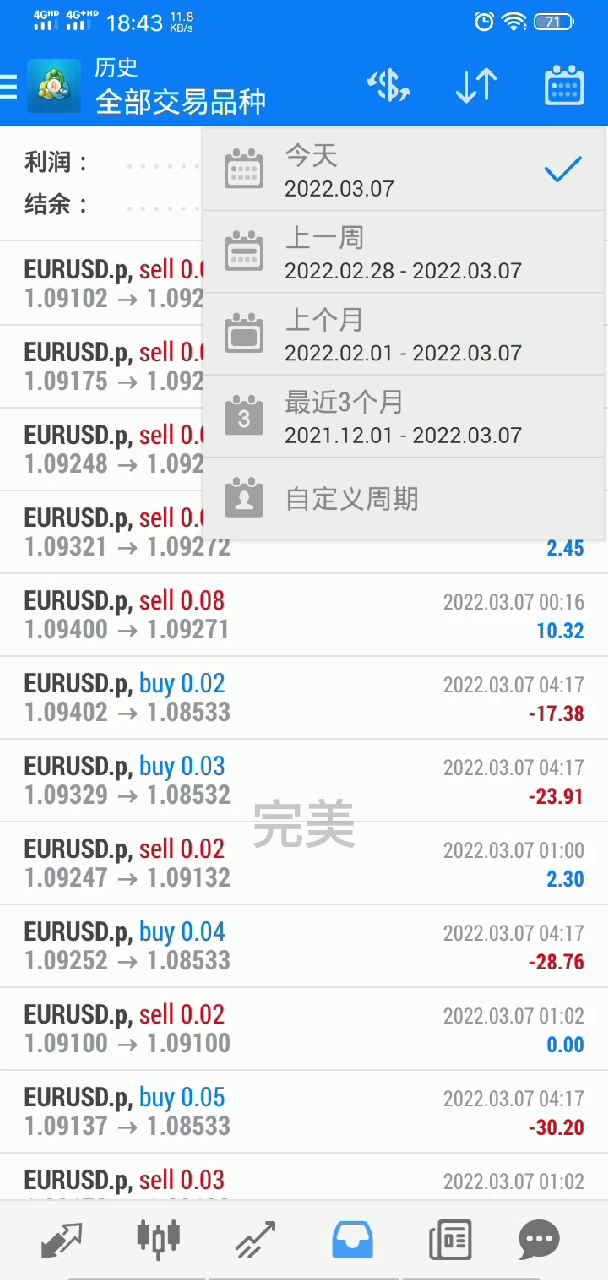This screenshot has height=1280, width=608.
Task: Open the buy 0.05 trade at 1.09137
Action: pyautogui.click(x=304, y=1111)
